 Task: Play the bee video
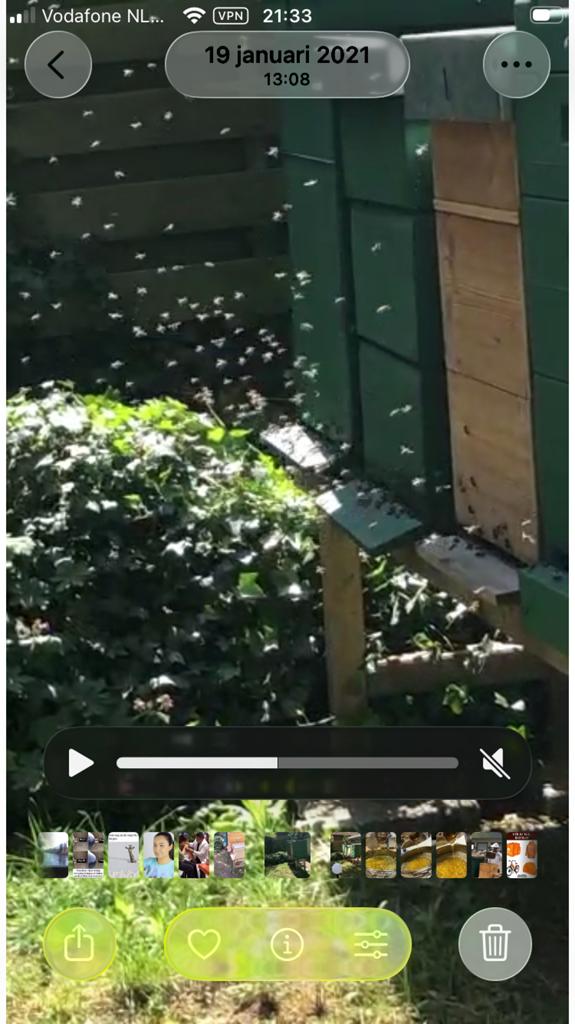(x=81, y=763)
